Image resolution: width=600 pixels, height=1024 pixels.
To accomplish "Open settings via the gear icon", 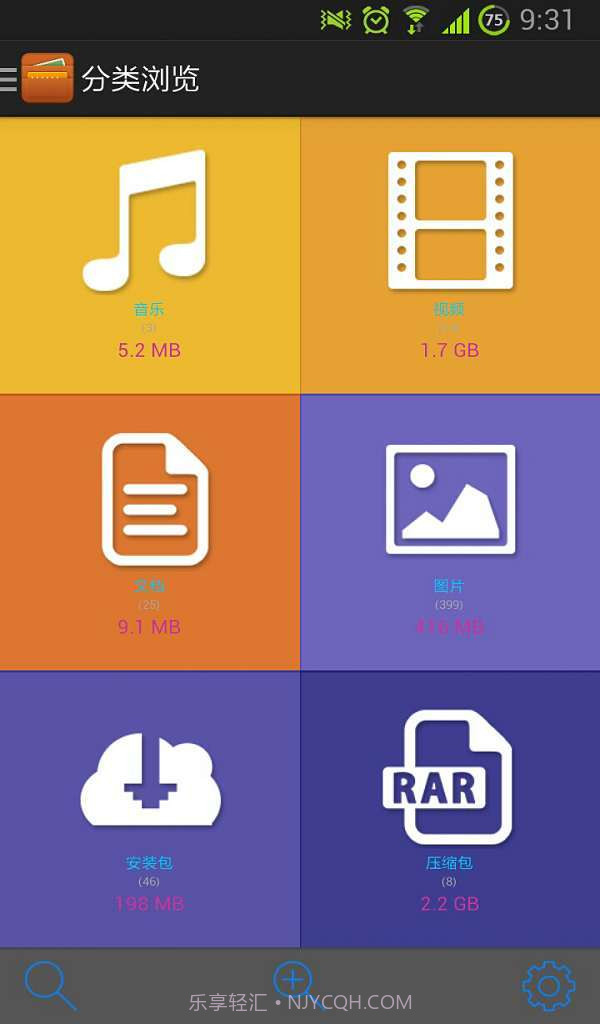I will [548, 985].
